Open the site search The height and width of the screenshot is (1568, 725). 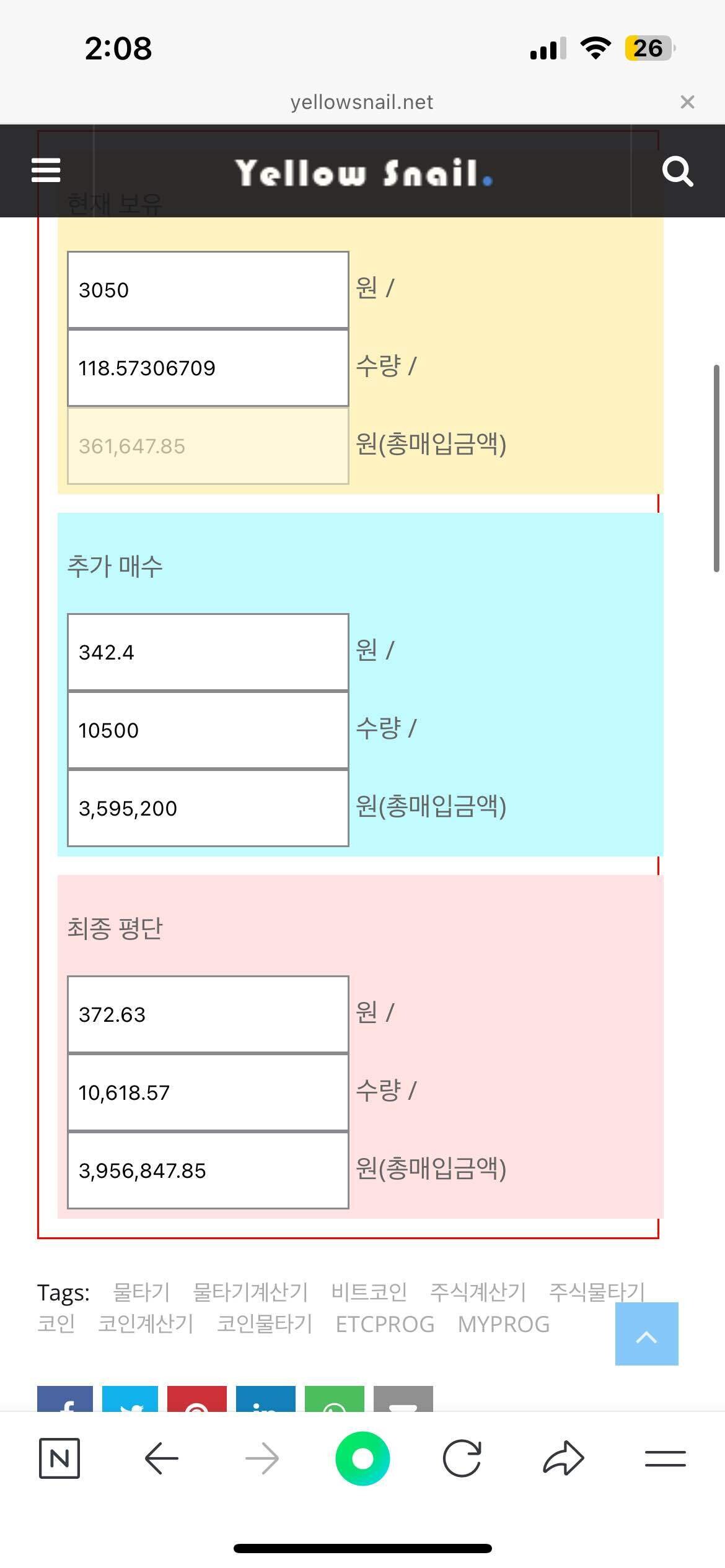click(x=679, y=172)
